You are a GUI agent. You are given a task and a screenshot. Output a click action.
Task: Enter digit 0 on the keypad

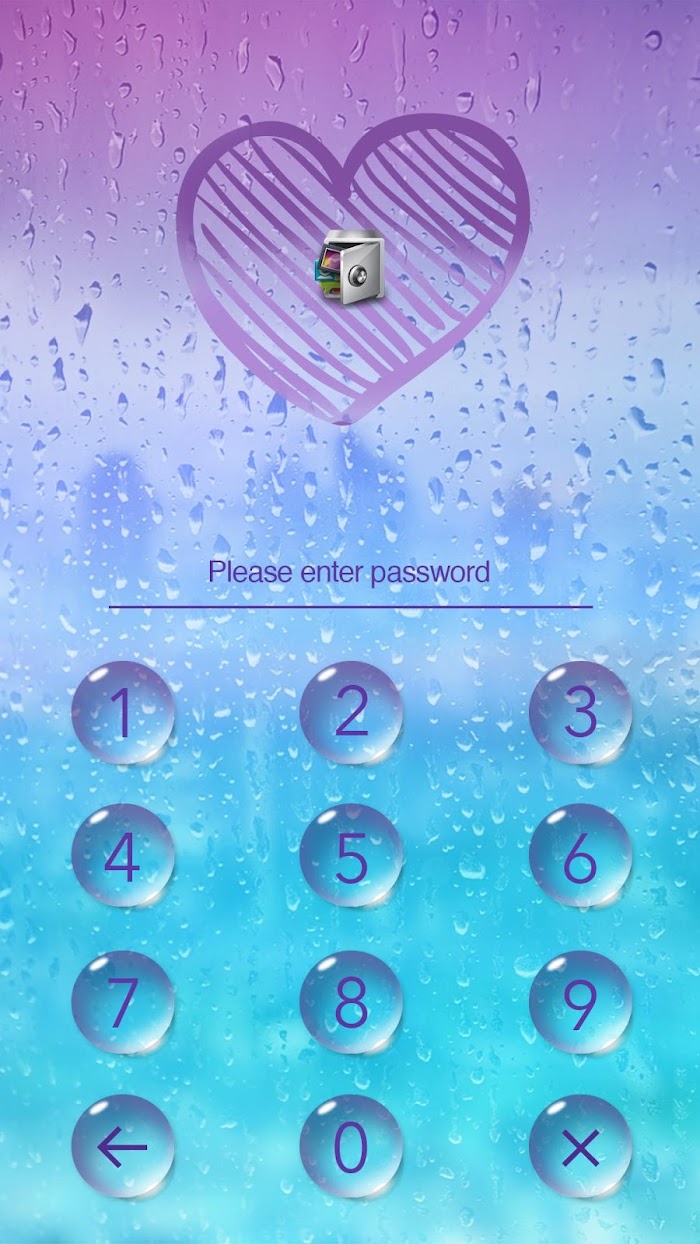point(351,1147)
